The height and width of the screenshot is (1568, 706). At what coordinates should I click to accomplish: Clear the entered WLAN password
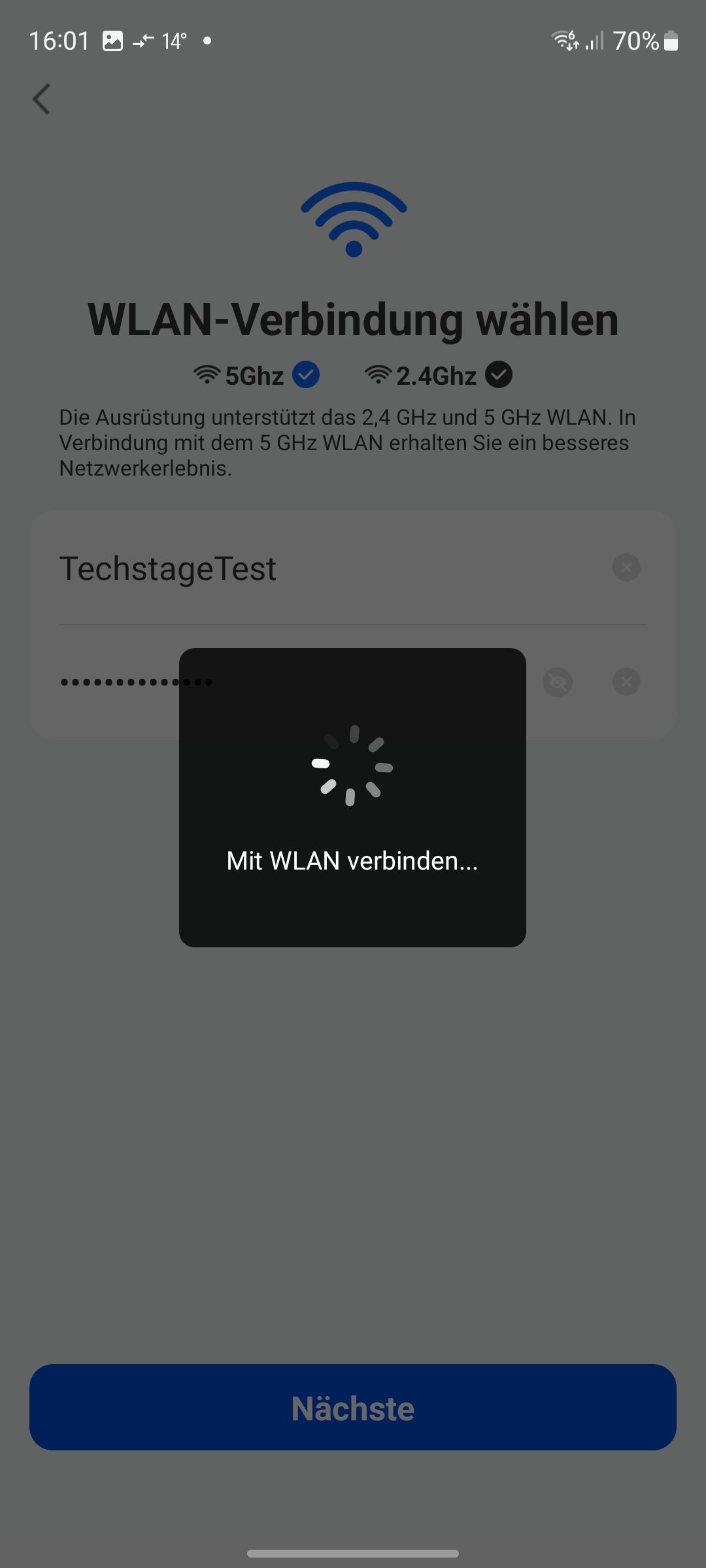pos(626,682)
